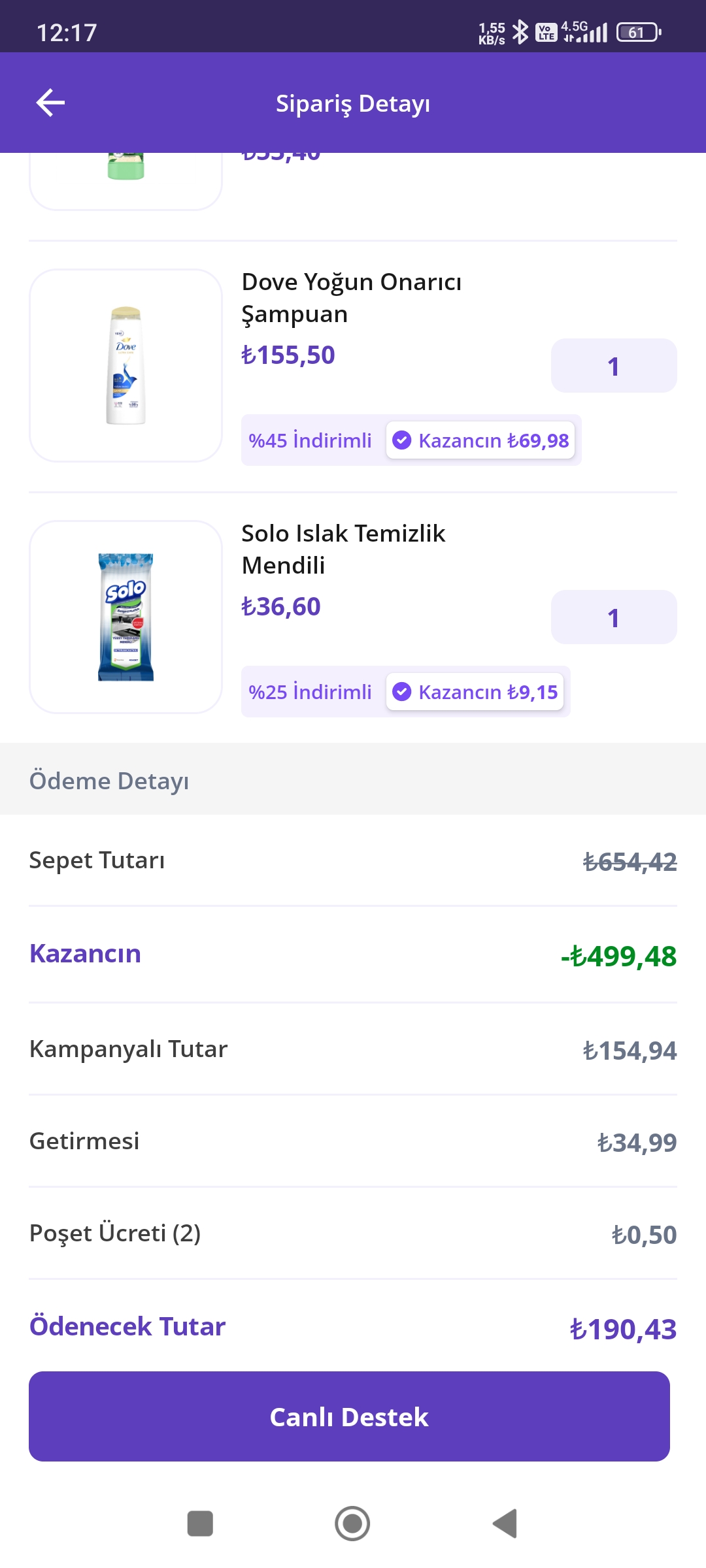Go back from Sipariş Detayı
706x1568 pixels.
(50, 103)
